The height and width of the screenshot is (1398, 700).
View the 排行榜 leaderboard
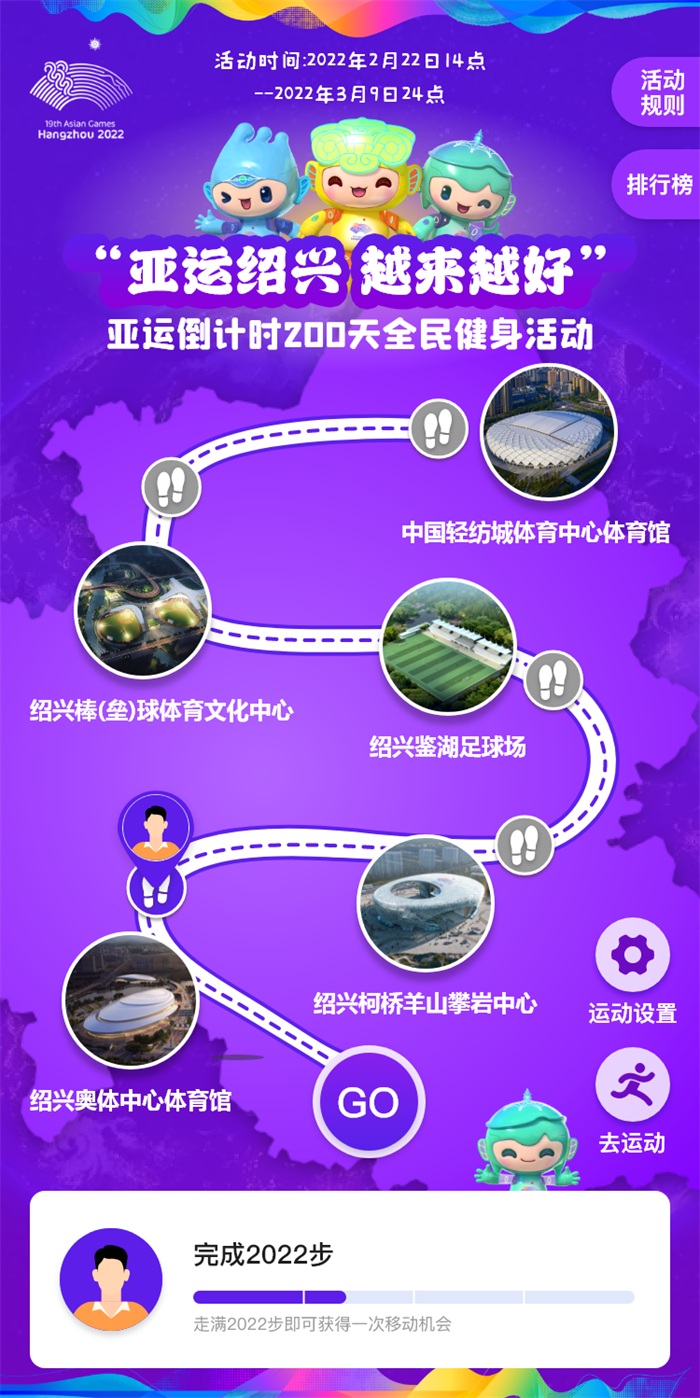[659, 184]
